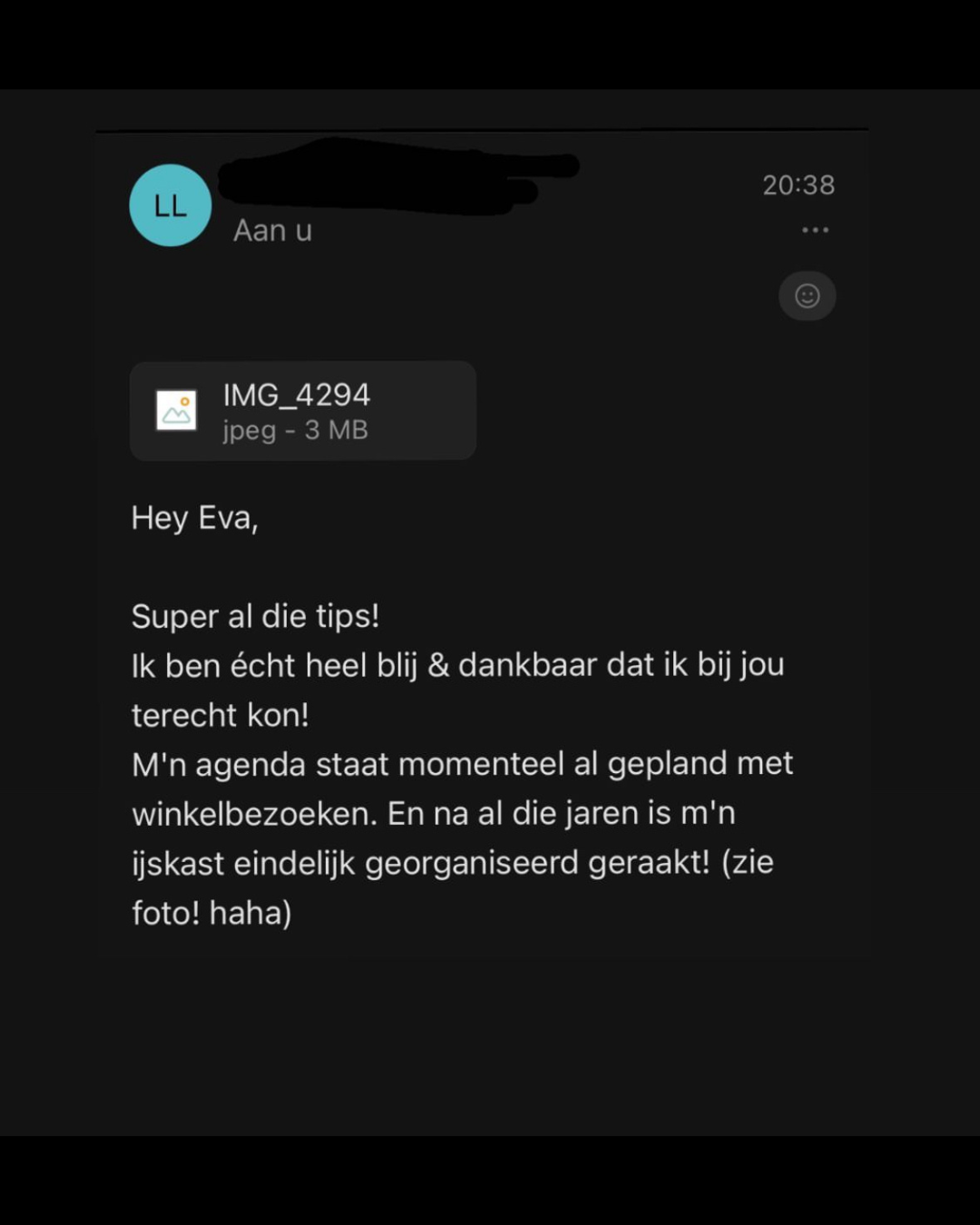
Task: Tap the LL sender avatar
Action: [x=171, y=205]
